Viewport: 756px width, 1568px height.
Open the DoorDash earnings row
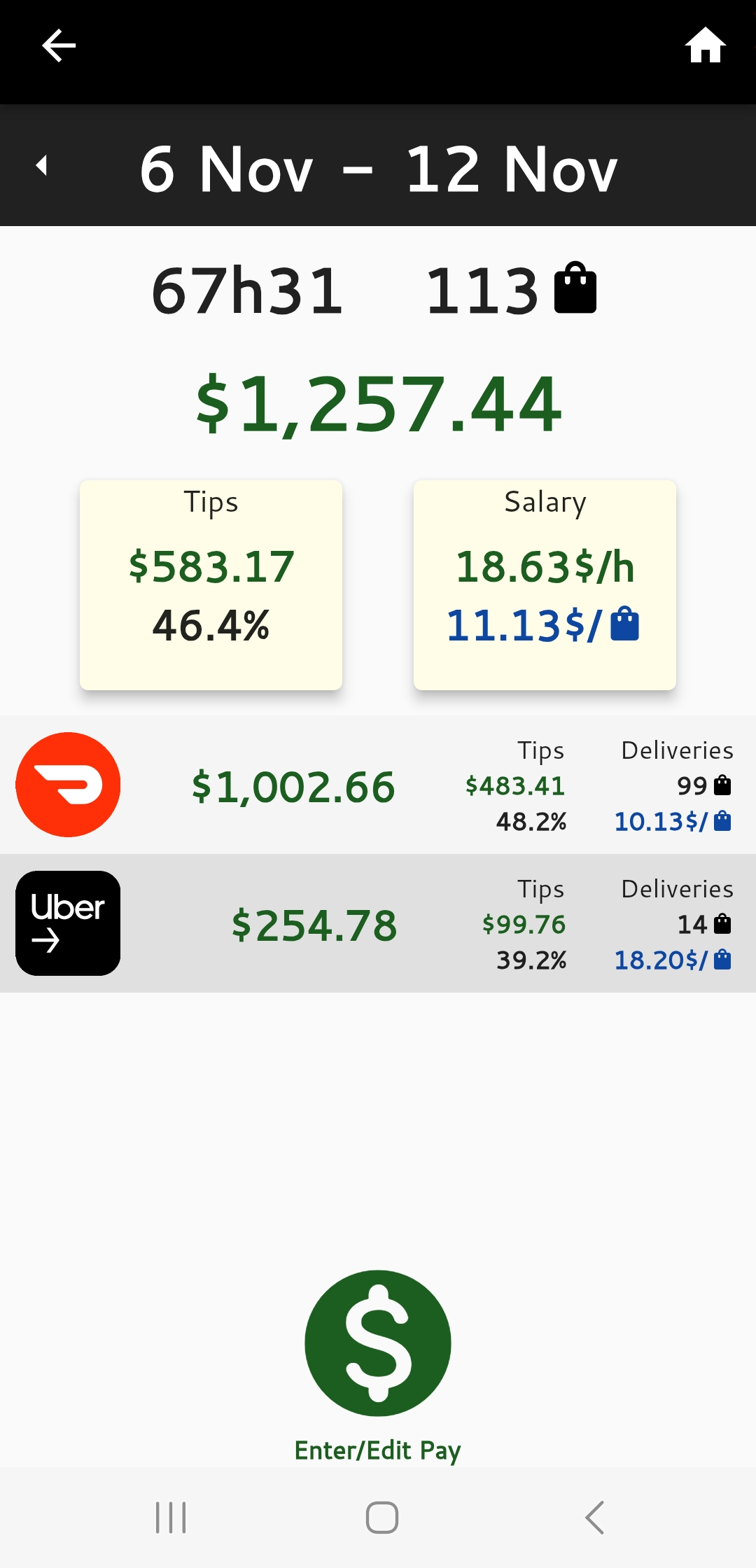pyautogui.click(x=378, y=785)
